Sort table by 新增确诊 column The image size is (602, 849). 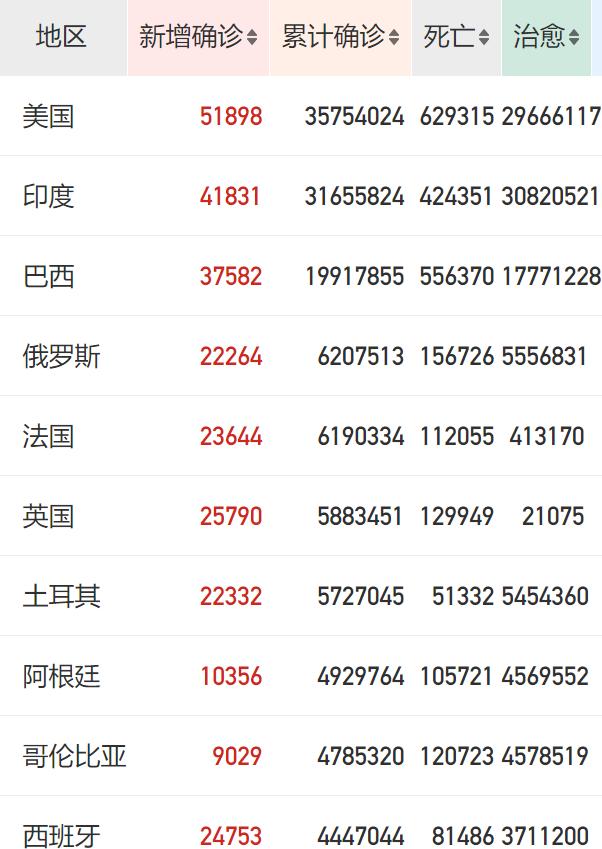(x=198, y=37)
